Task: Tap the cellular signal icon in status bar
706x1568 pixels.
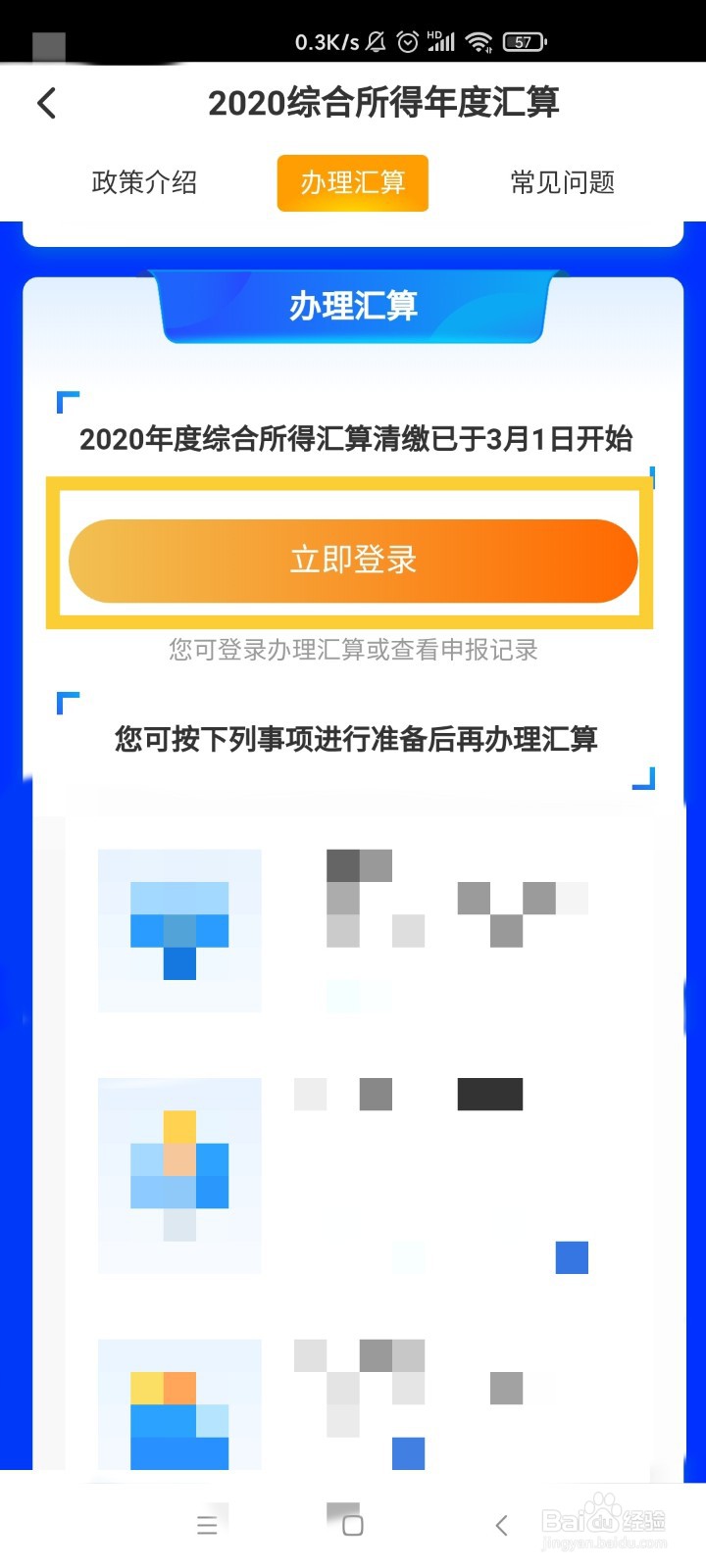Action: pos(443,41)
